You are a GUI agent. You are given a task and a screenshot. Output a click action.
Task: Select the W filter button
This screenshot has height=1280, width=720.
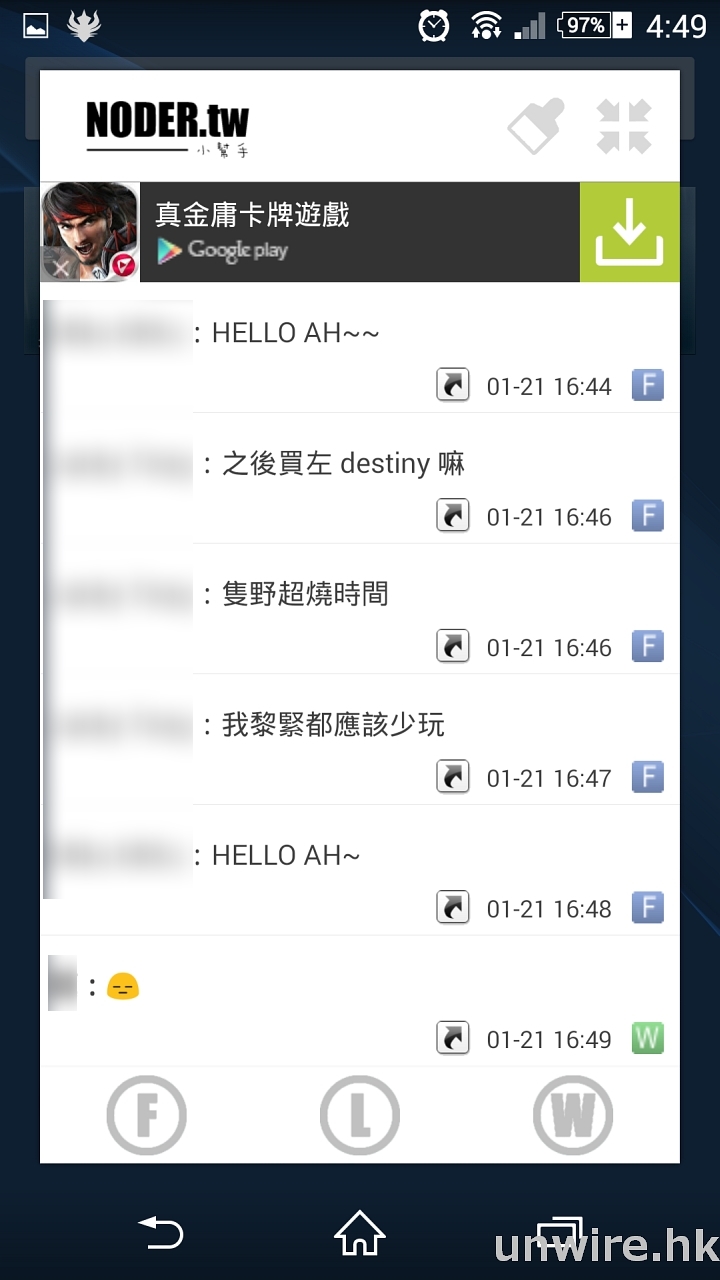click(572, 1115)
